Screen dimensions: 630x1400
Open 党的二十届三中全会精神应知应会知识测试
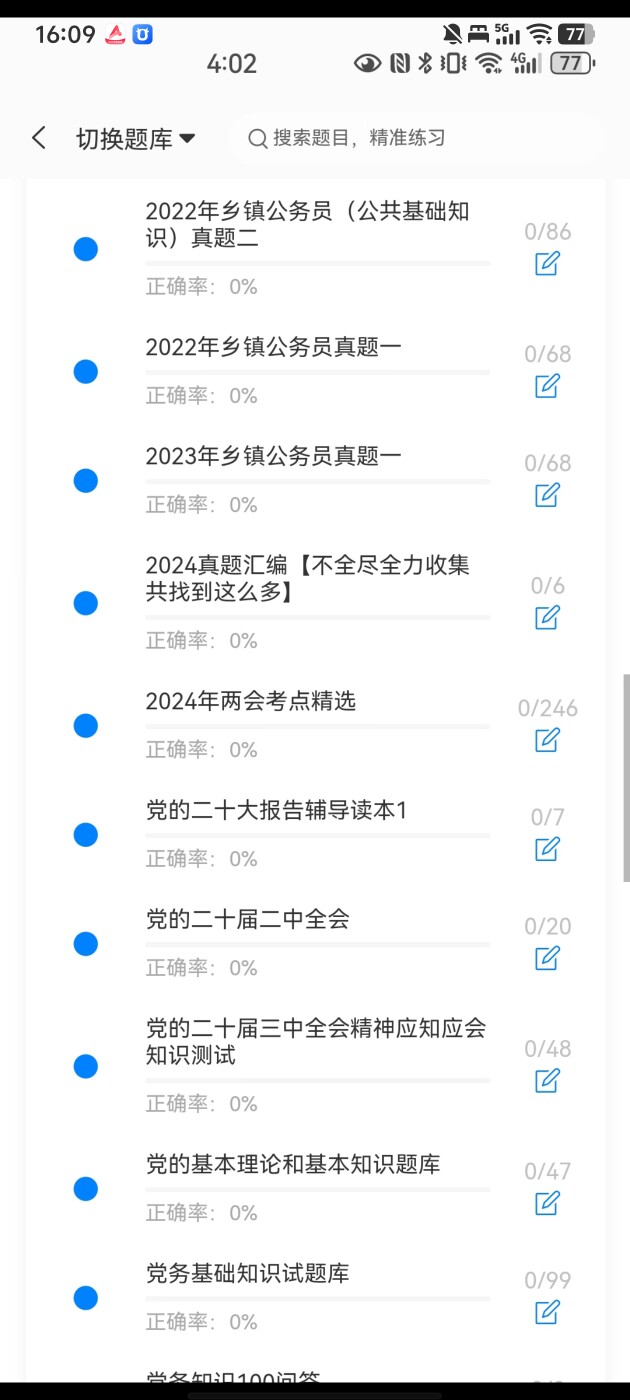[315, 1041]
